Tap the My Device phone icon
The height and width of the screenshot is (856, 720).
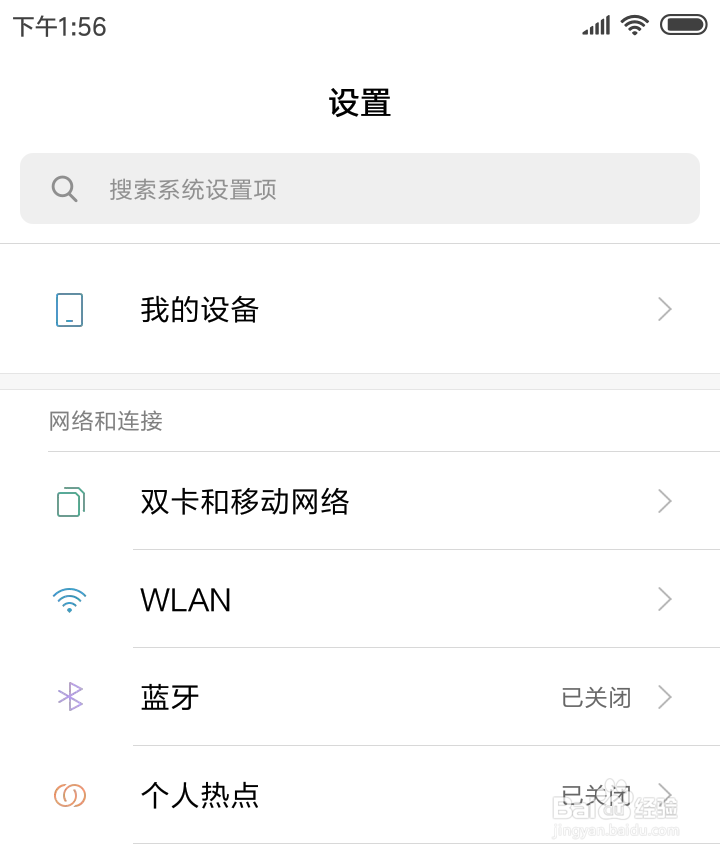click(x=69, y=310)
